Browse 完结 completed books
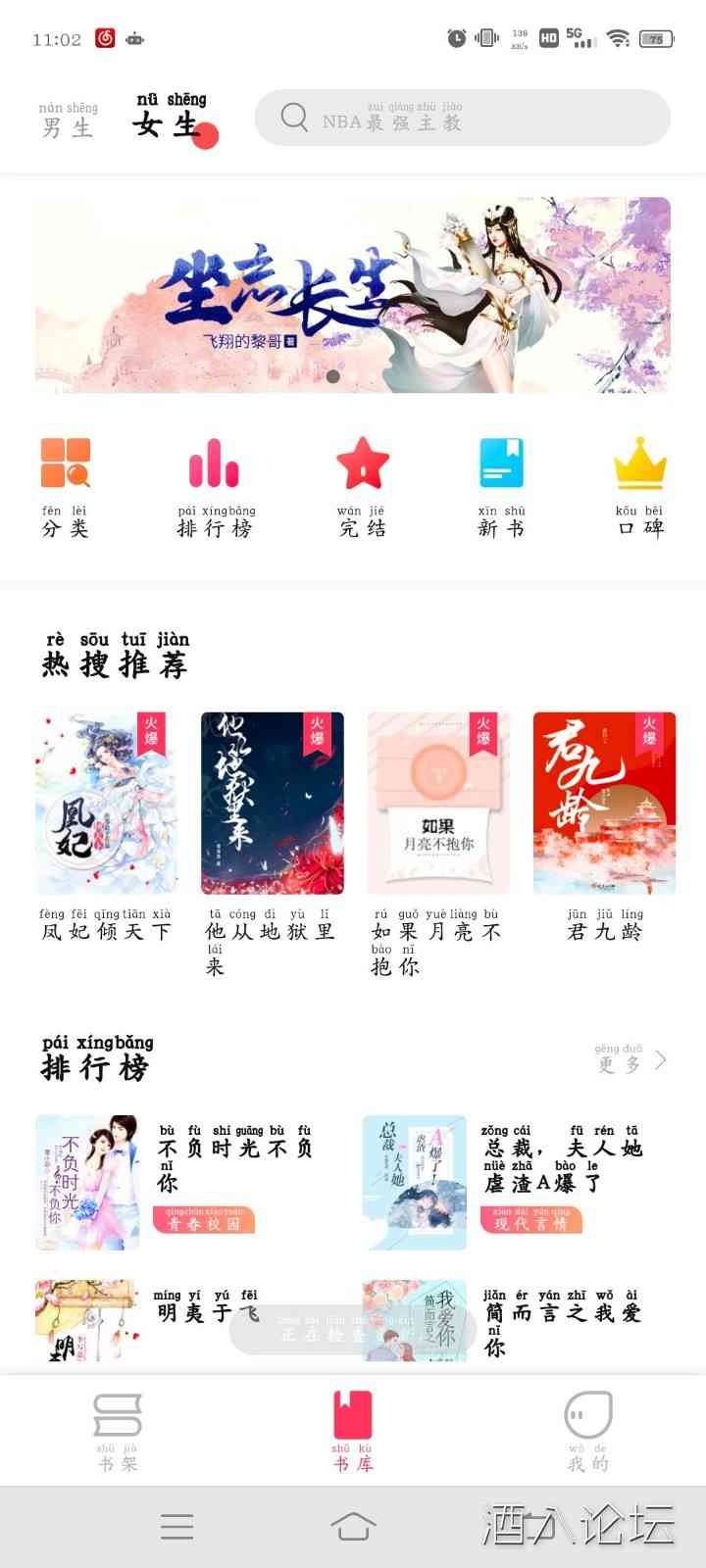This screenshot has width=706, height=1568. pos(362,487)
